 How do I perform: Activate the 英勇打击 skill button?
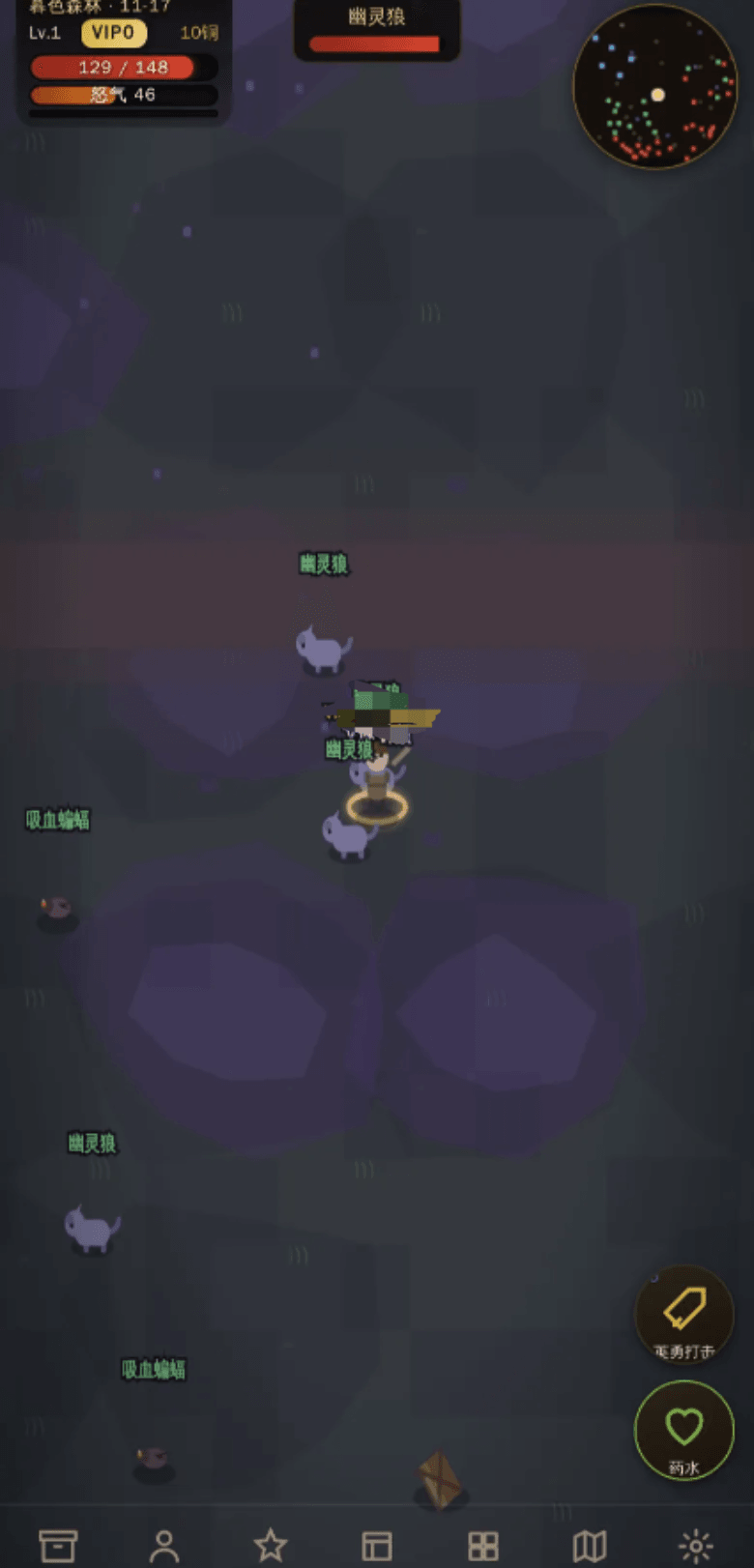pyautogui.click(x=684, y=1315)
